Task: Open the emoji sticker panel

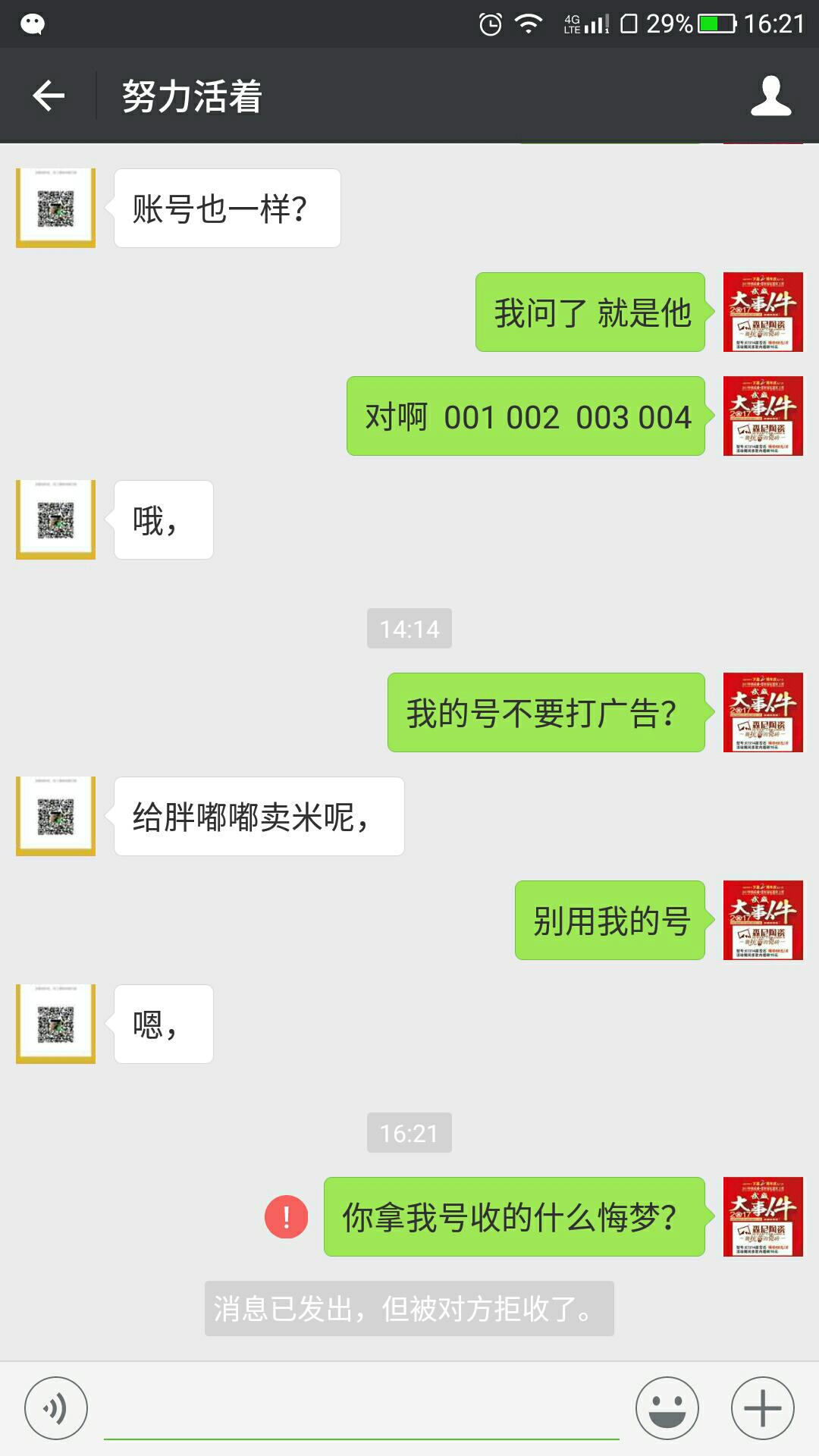Action: pos(667,1408)
